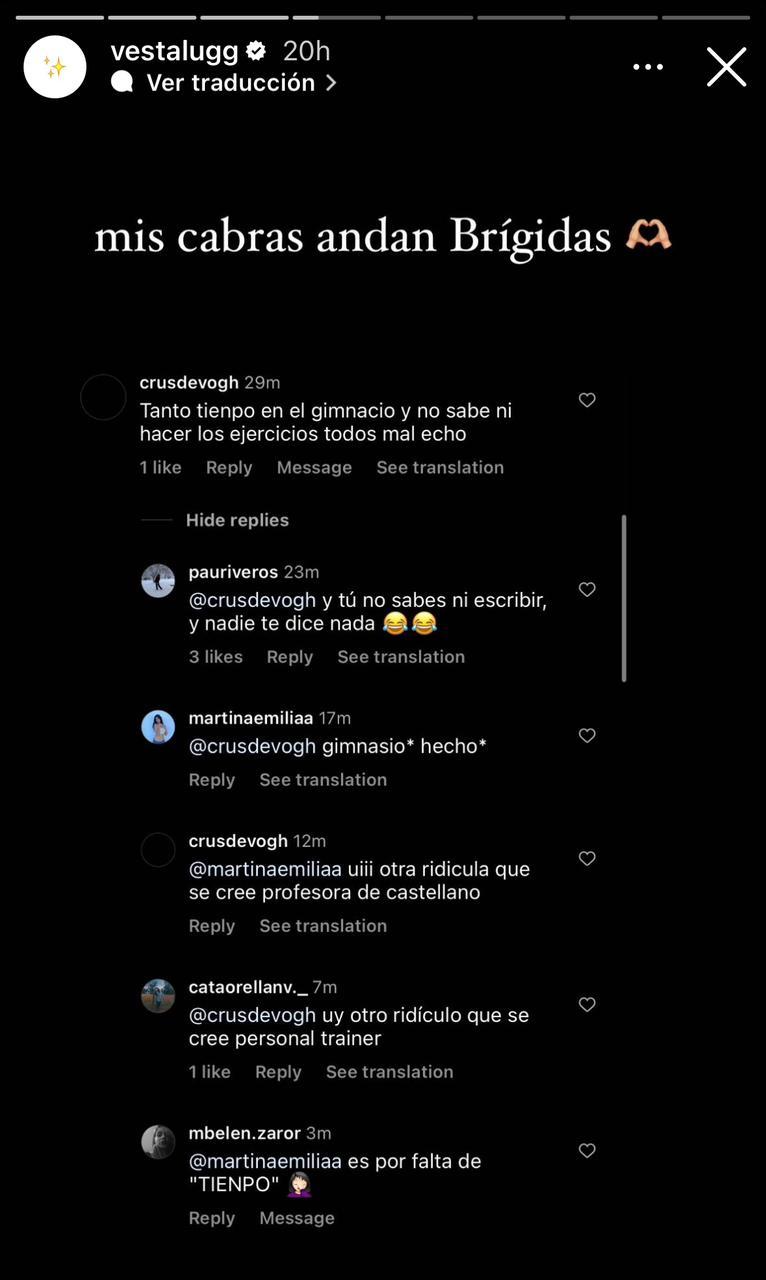Open the story options three-dot menu
766x1280 pixels.
click(x=648, y=66)
